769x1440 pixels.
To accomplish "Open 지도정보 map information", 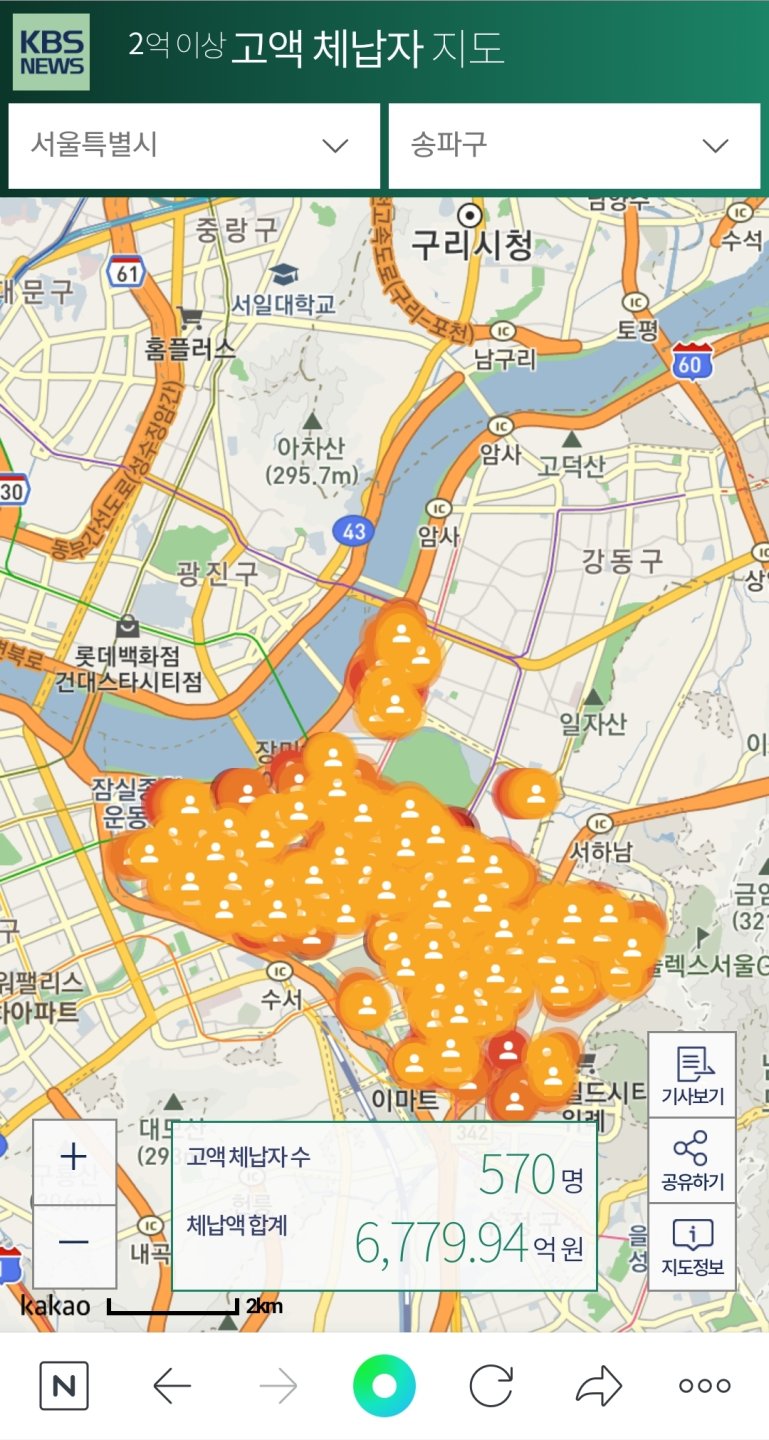I will 692,1247.
